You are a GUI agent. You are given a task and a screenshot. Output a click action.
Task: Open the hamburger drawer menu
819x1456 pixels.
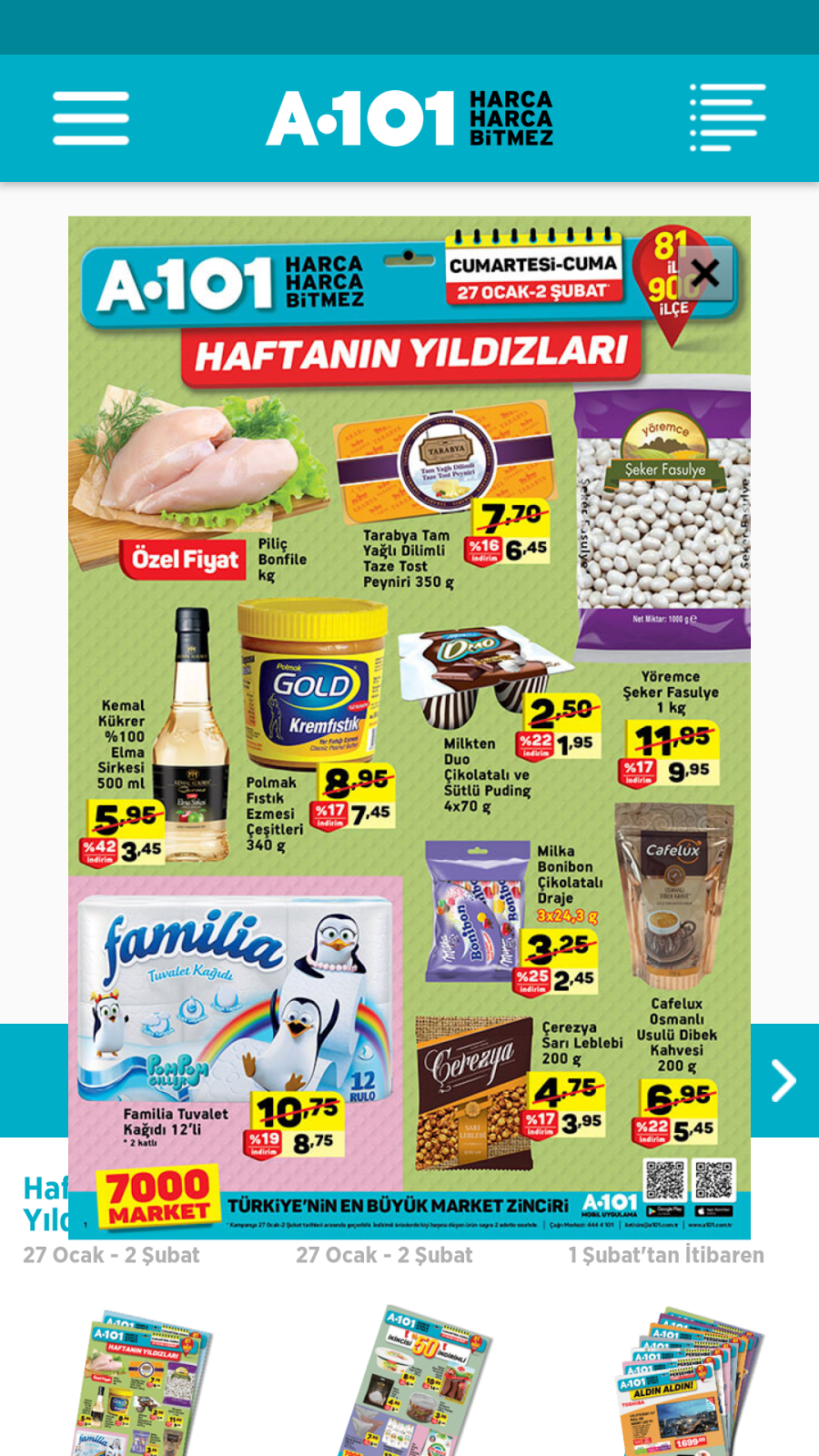91,118
